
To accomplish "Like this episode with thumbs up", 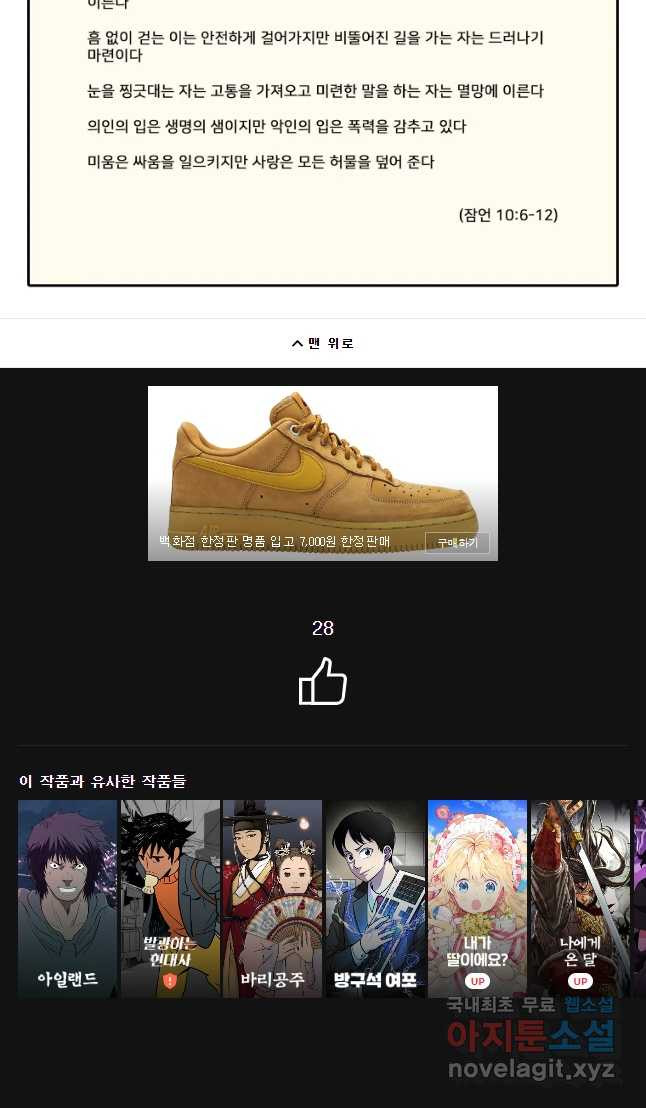I will [x=323, y=682].
